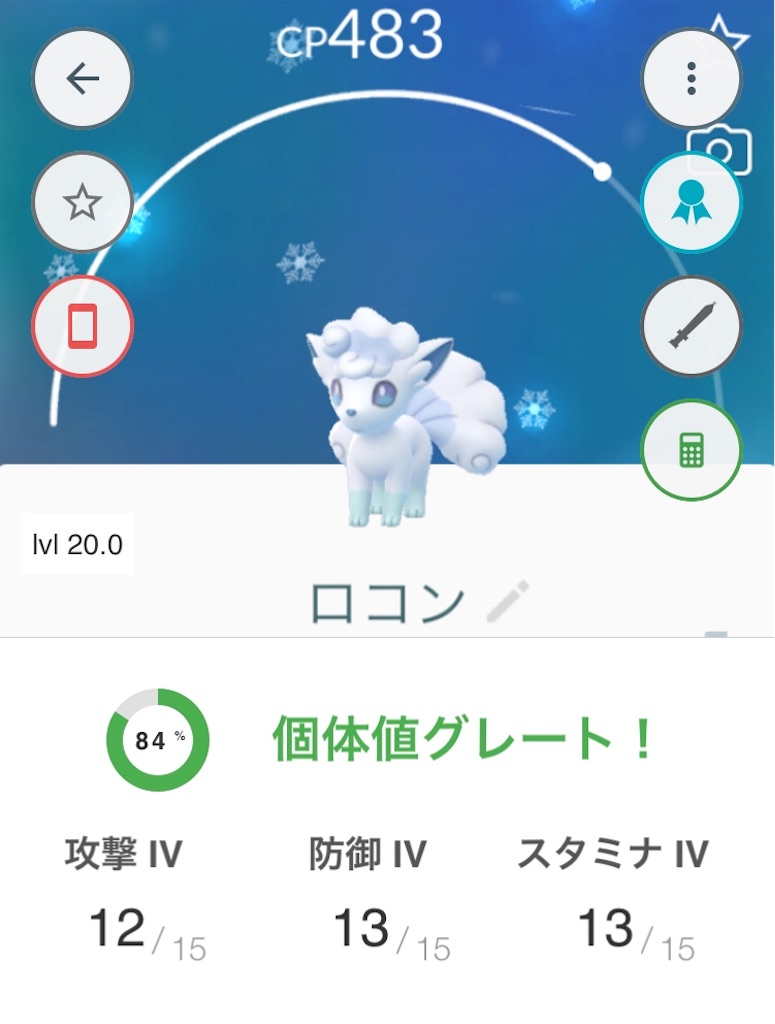
Task: Open the green calculator IV tool
Action: [691, 450]
